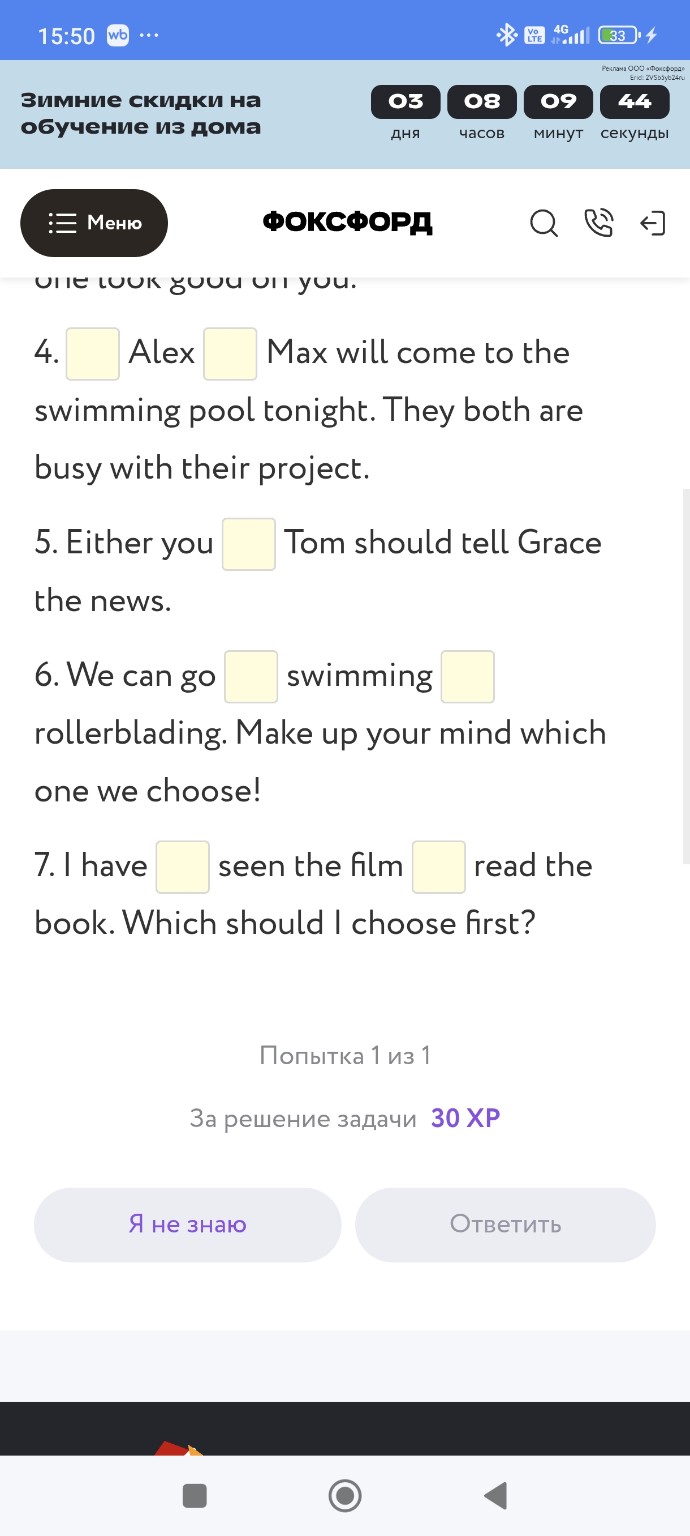Select the blank before seen the film
The image size is (690, 1536).
click(x=183, y=867)
